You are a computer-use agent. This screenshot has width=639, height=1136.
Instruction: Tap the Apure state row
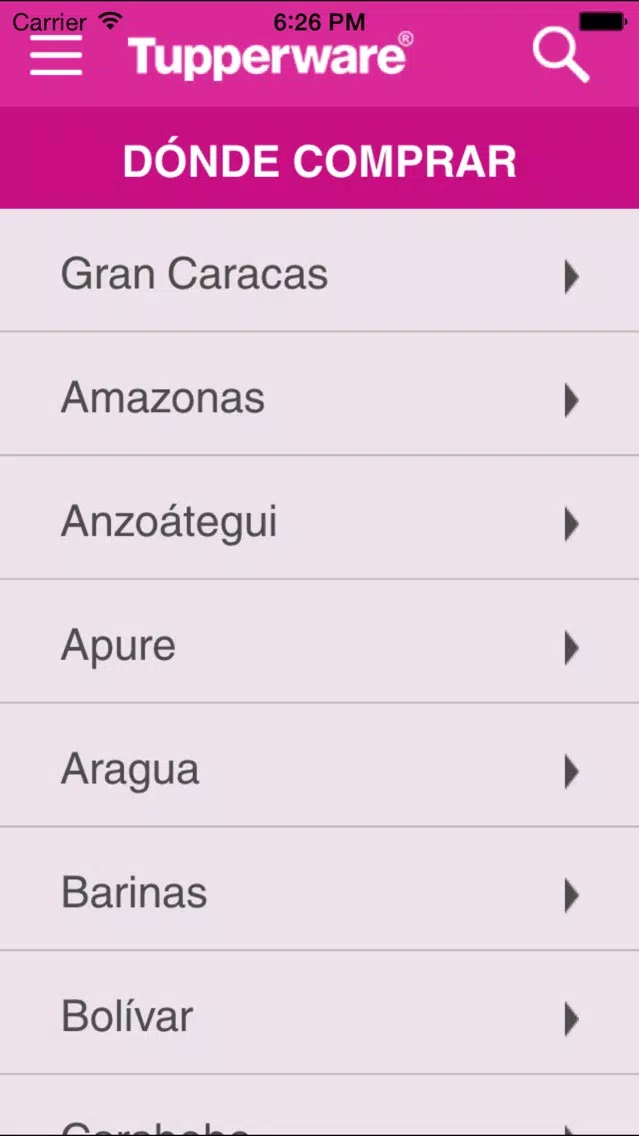tap(320, 641)
